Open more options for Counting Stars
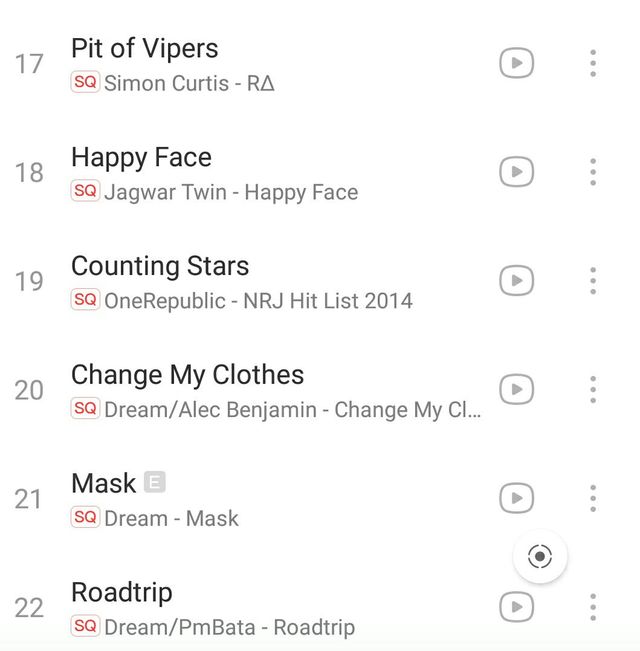 coord(593,281)
